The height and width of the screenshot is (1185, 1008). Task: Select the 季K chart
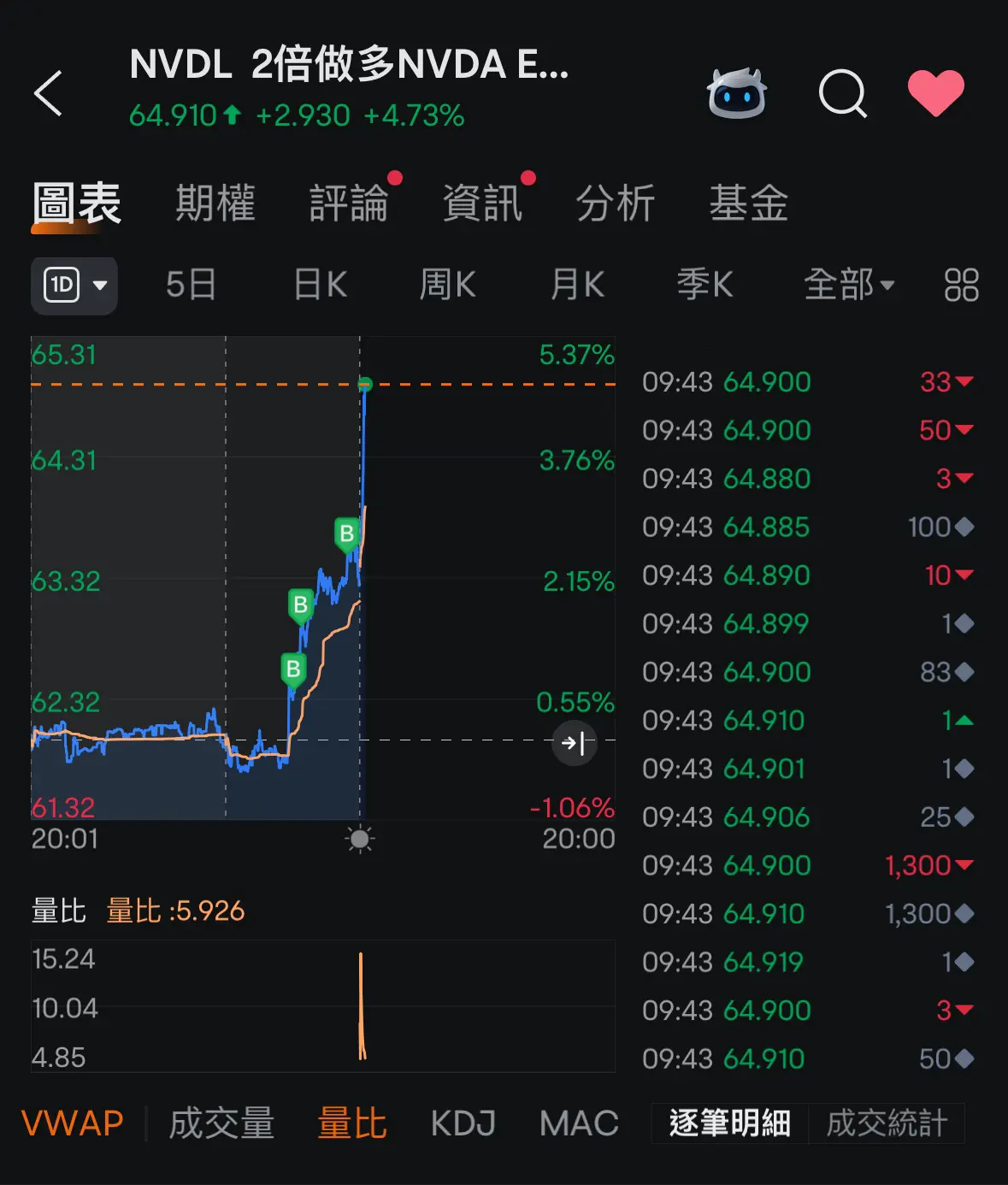(x=705, y=286)
